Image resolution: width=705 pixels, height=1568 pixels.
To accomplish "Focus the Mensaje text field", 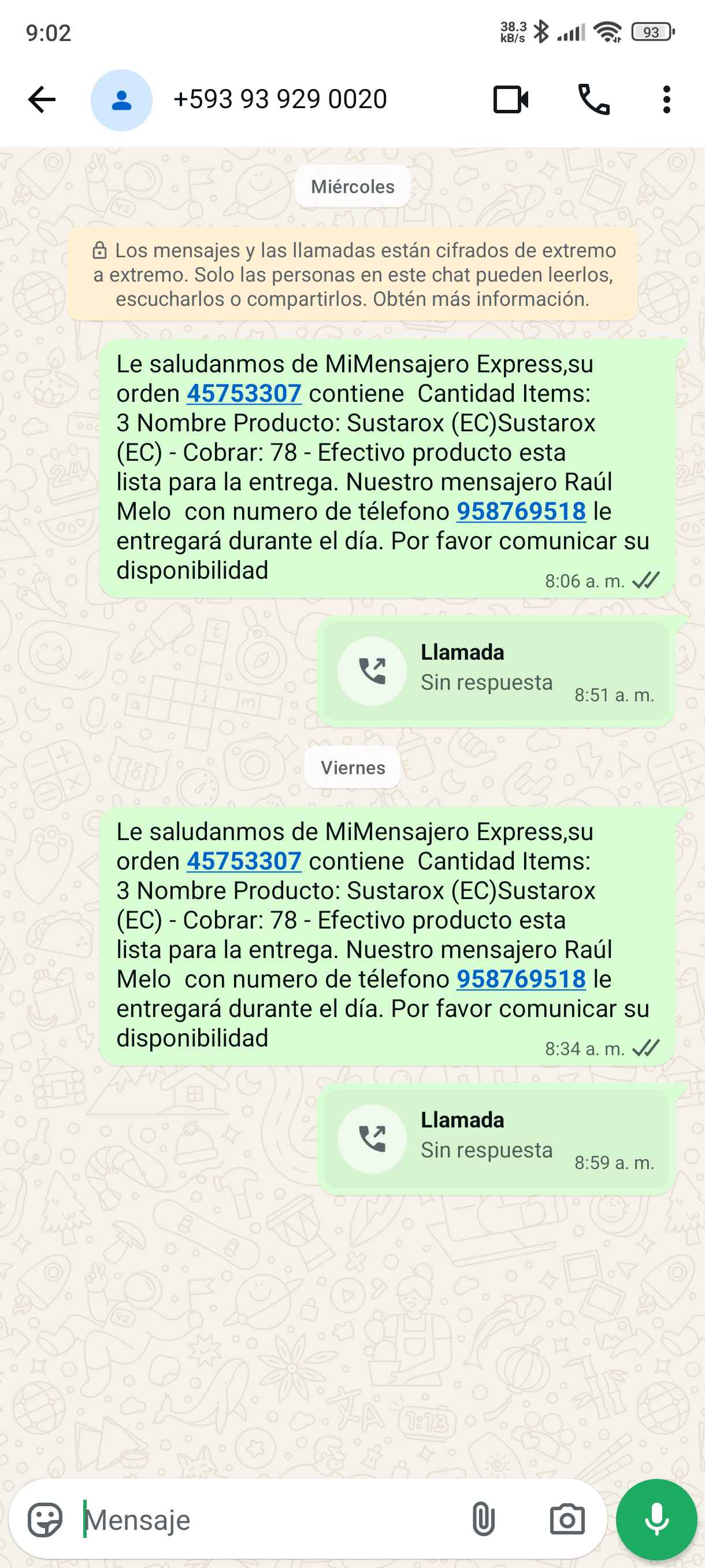I will pos(268,1520).
